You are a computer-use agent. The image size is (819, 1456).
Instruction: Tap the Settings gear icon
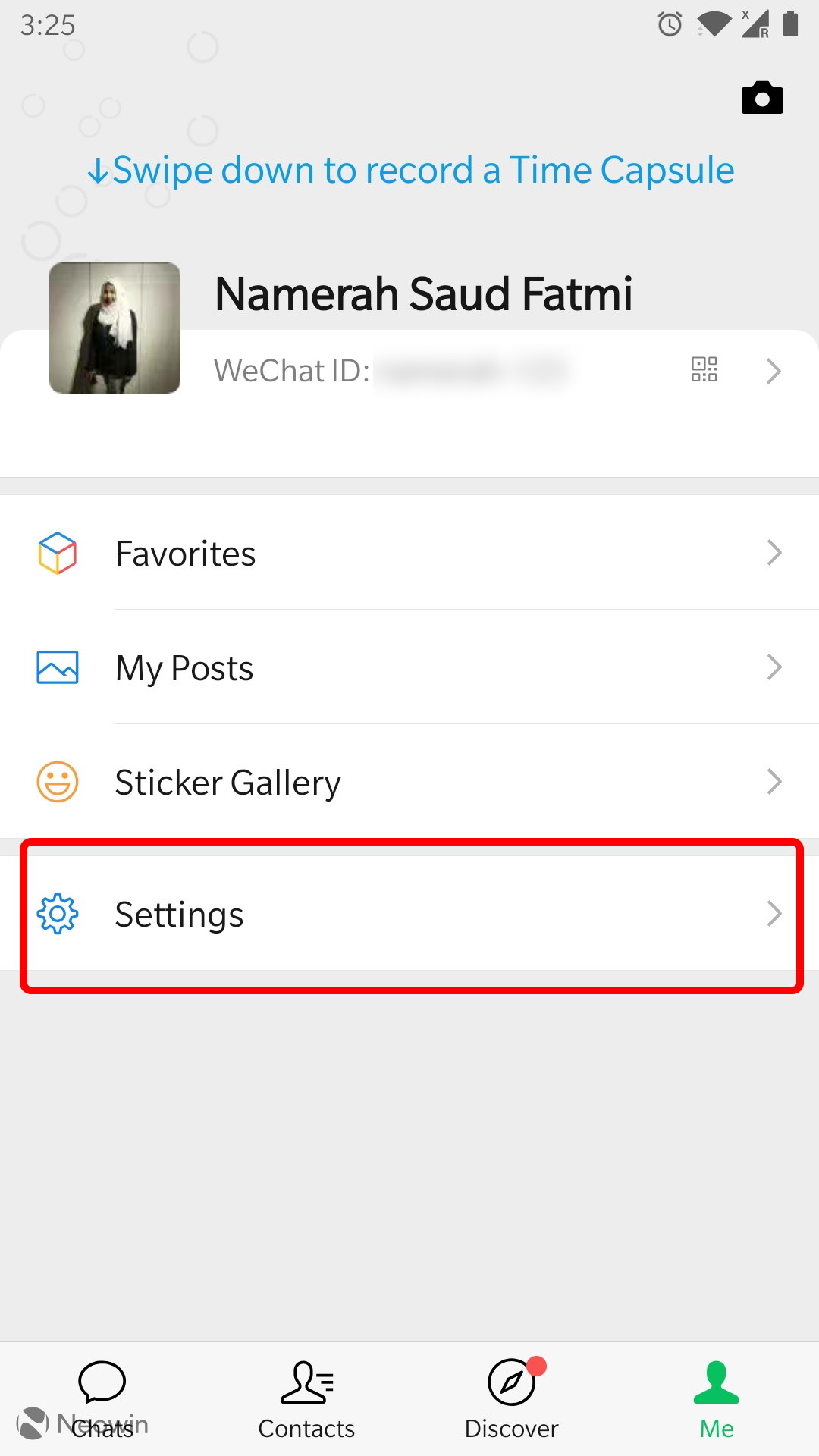click(57, 914)
